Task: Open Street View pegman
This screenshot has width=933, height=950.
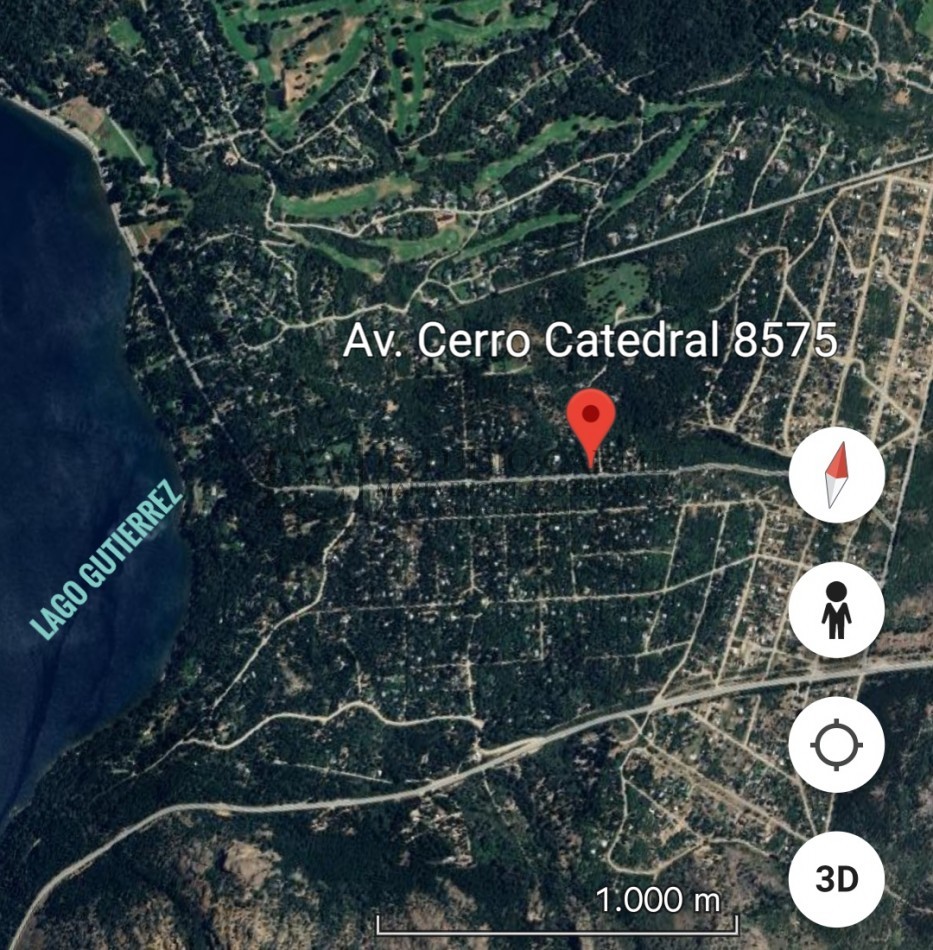Action: coord(836,610)
